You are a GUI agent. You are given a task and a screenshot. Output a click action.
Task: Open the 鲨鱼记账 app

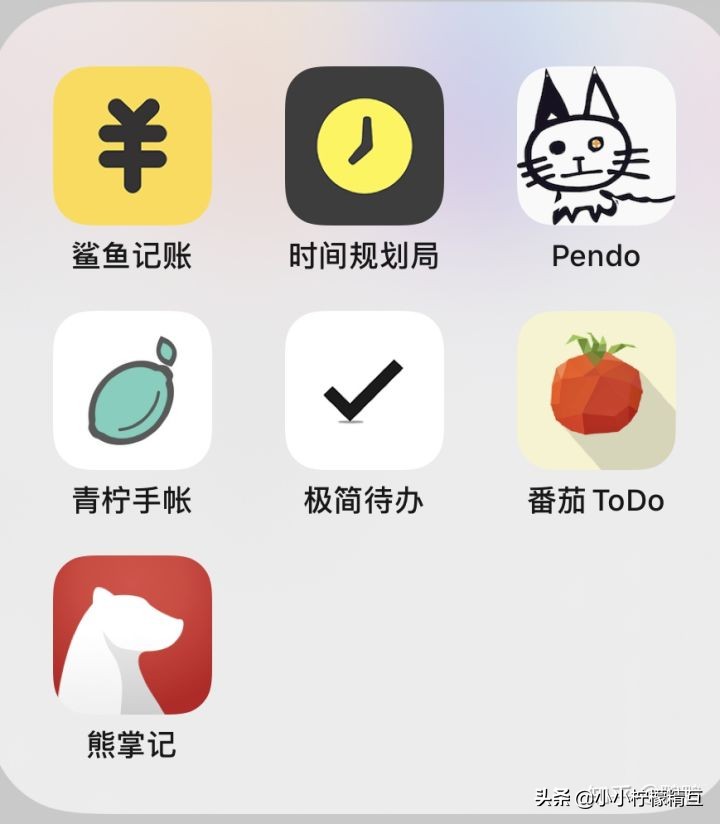click(132, 146)
